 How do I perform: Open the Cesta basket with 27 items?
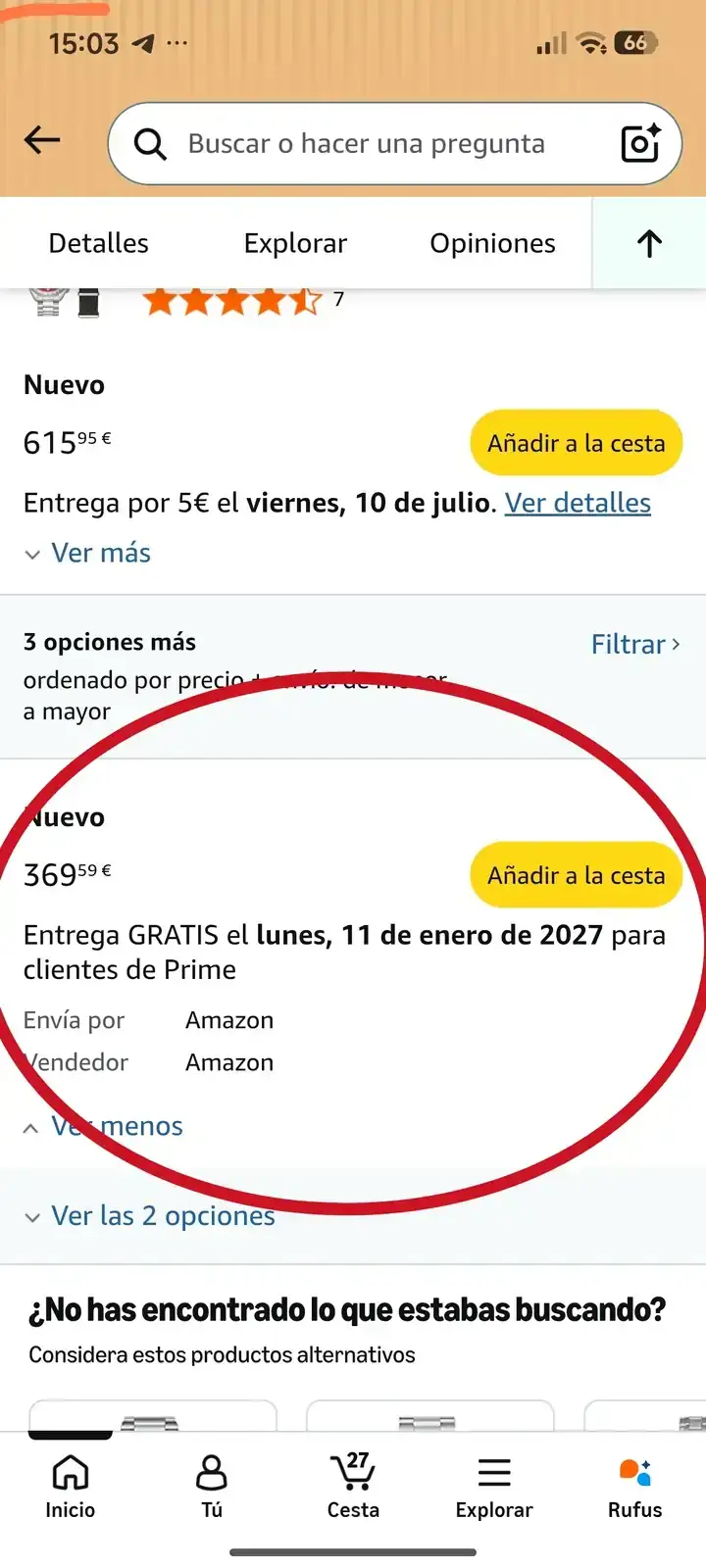[353, 1486]
